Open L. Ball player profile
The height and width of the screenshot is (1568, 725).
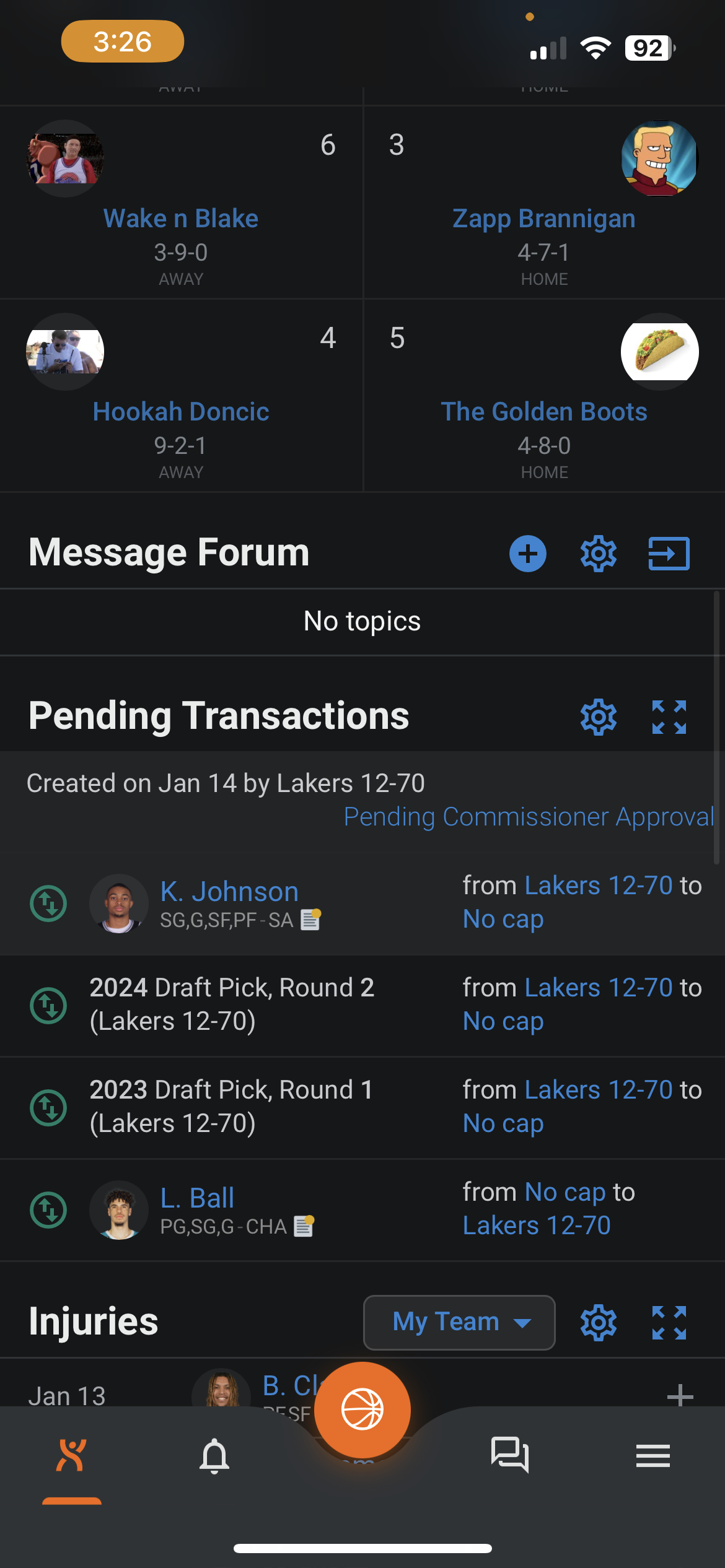coord(197,1198)
